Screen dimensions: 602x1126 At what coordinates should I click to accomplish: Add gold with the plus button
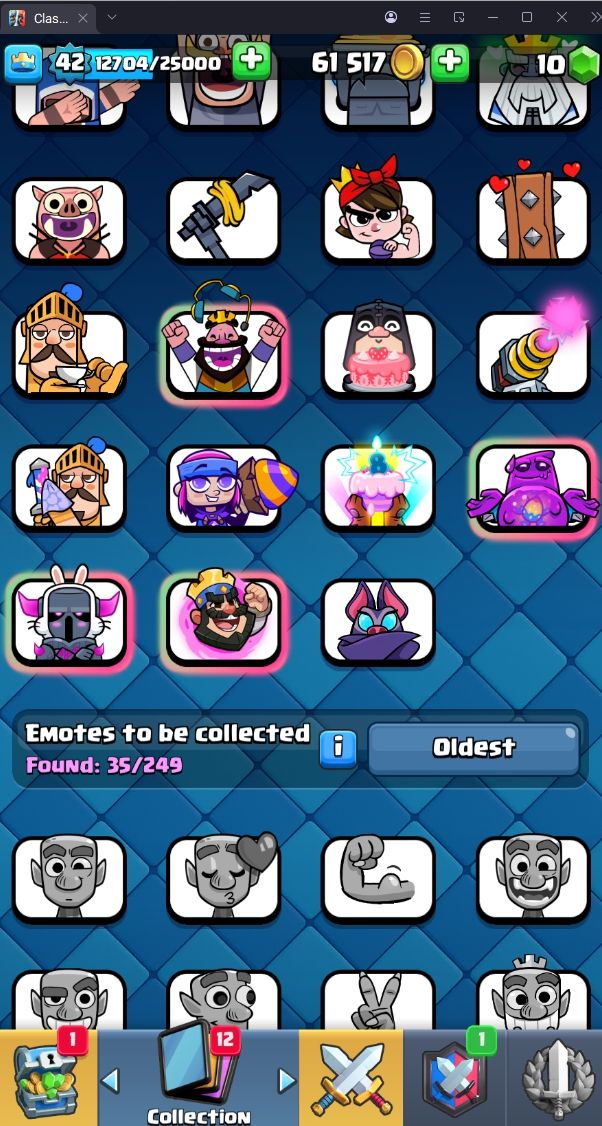[x=450, y=62]
